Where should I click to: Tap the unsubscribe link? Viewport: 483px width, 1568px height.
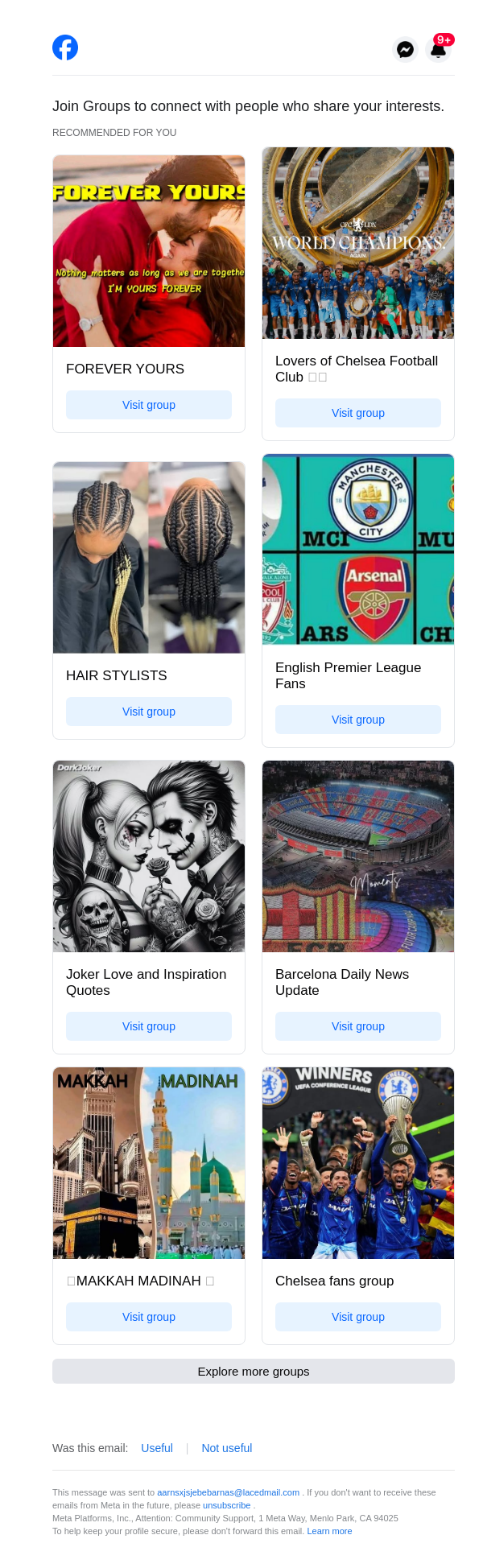coord(226,1505)
